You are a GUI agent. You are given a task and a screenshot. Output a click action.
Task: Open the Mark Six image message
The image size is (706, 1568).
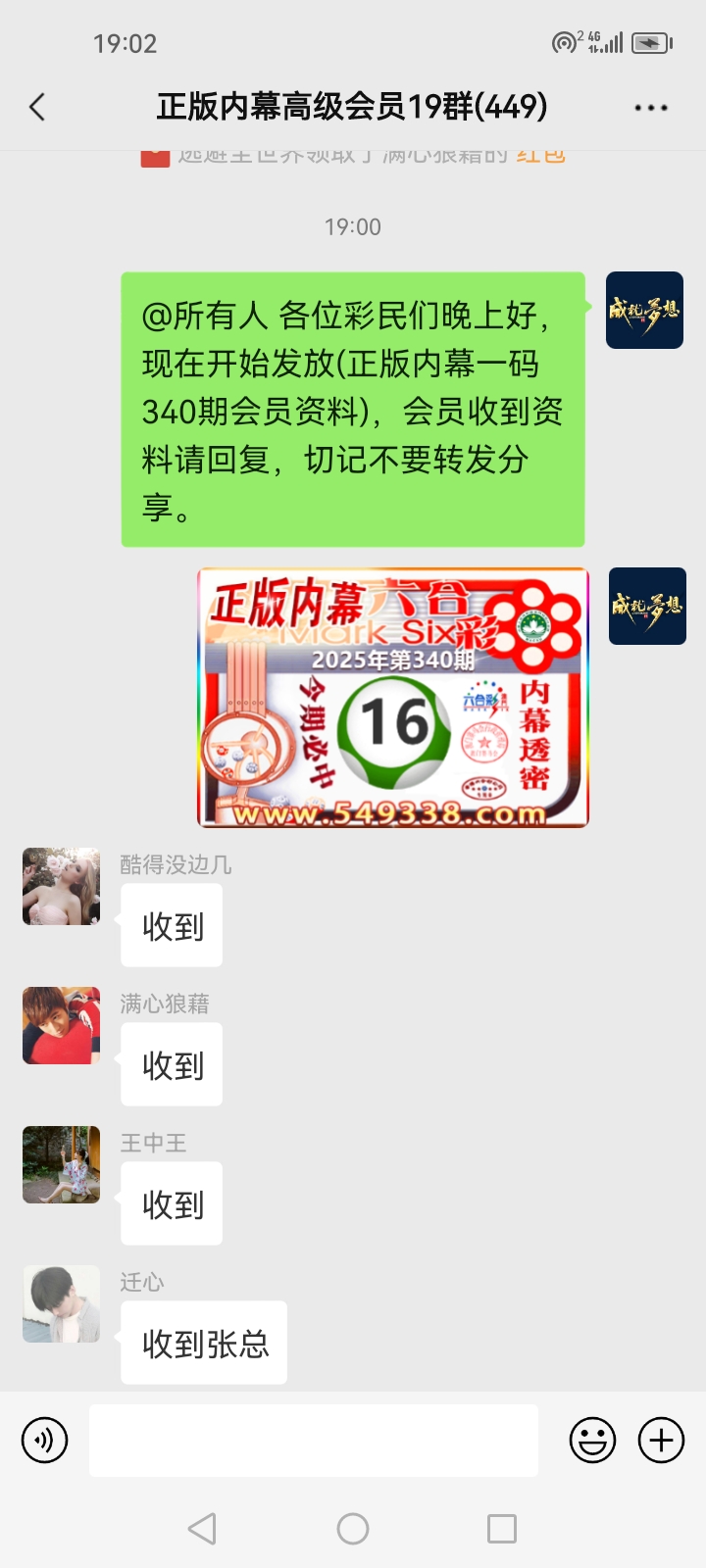coord(393,698)
